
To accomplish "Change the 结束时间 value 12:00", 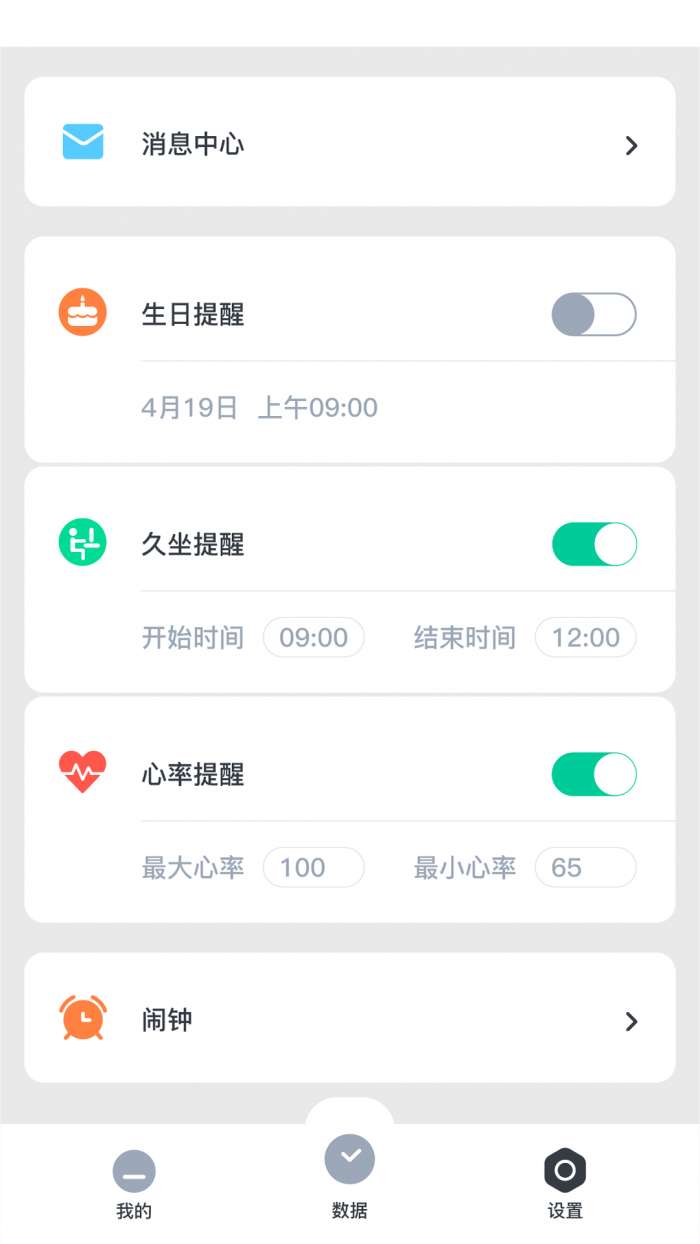I will pos(585,638).
